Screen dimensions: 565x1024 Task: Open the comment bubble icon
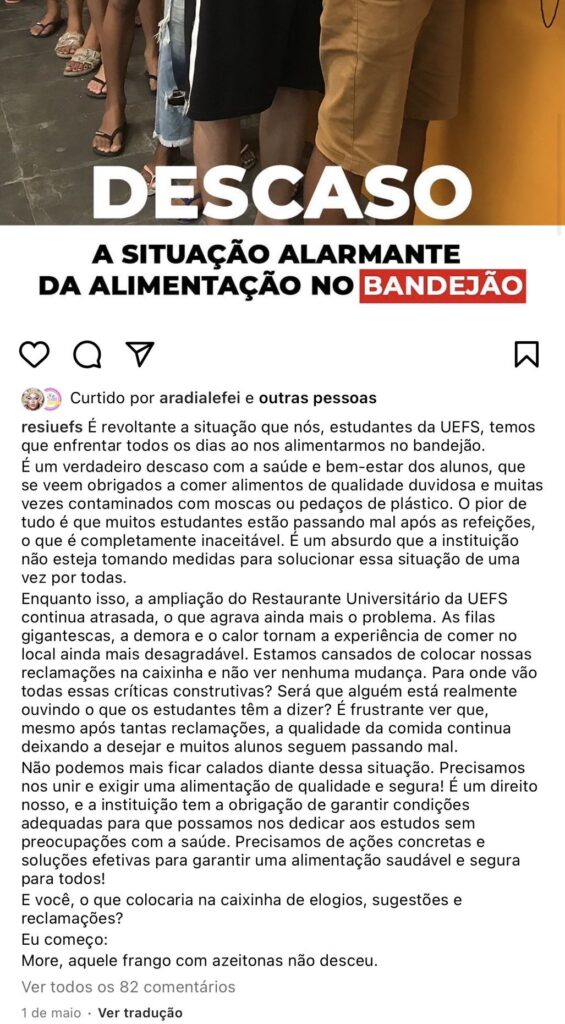point(87,355)
